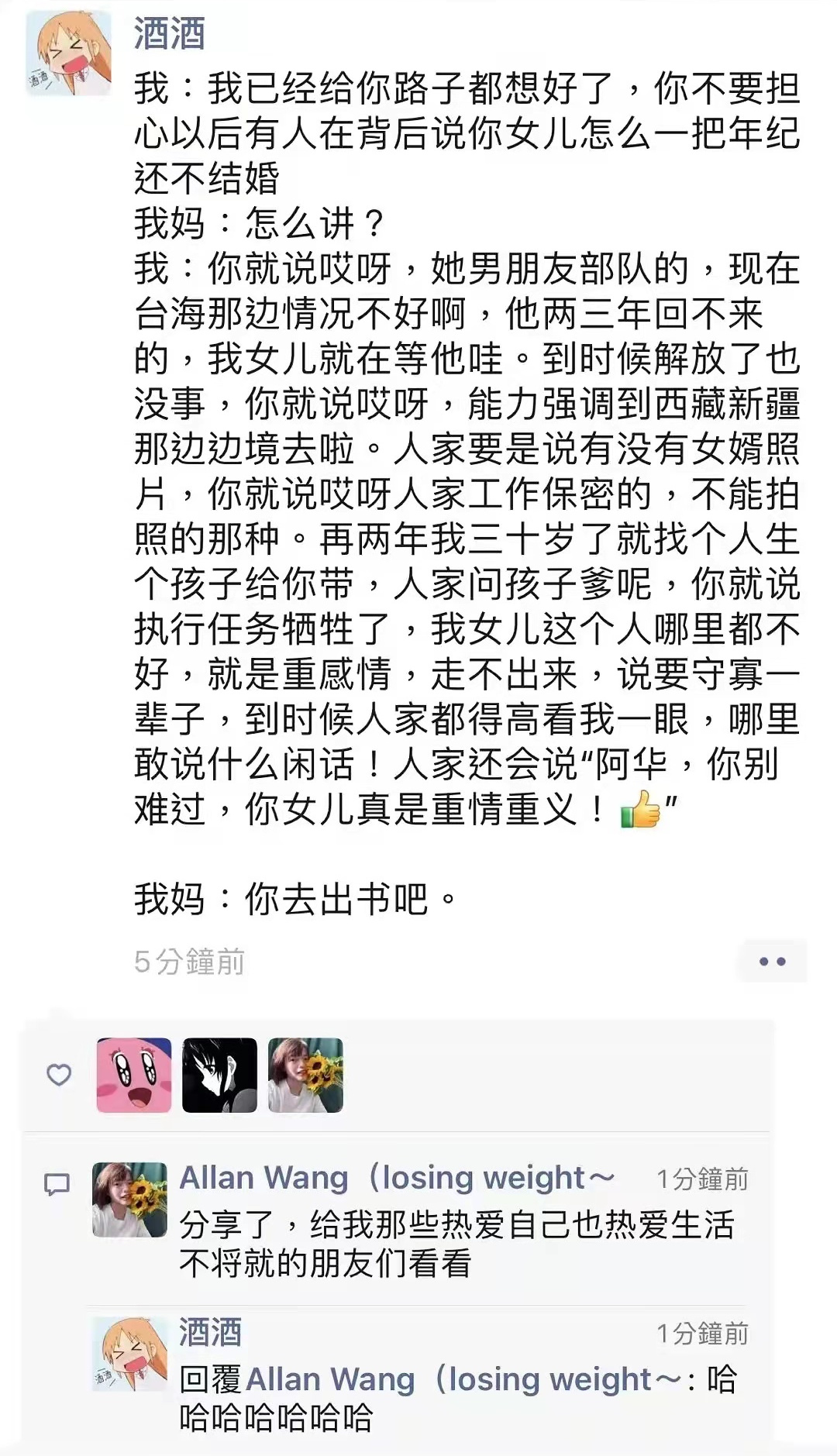The height and width of the screenshot is (1456, 837).
Task: Open the black anime avatar liker's profile
Action: (219, 1075)
